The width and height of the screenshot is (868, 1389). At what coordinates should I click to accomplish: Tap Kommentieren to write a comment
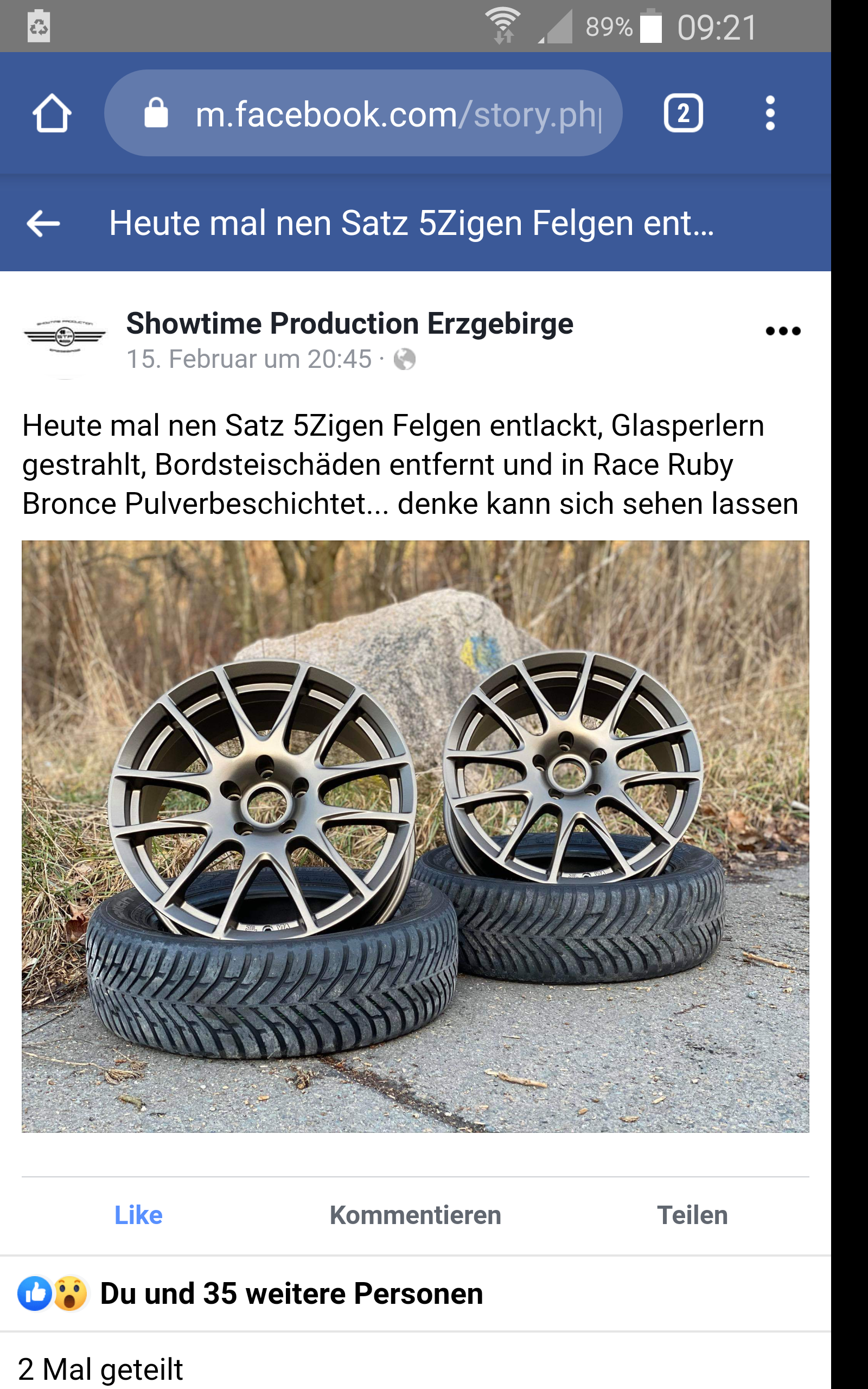click(x=415, y=1215)
